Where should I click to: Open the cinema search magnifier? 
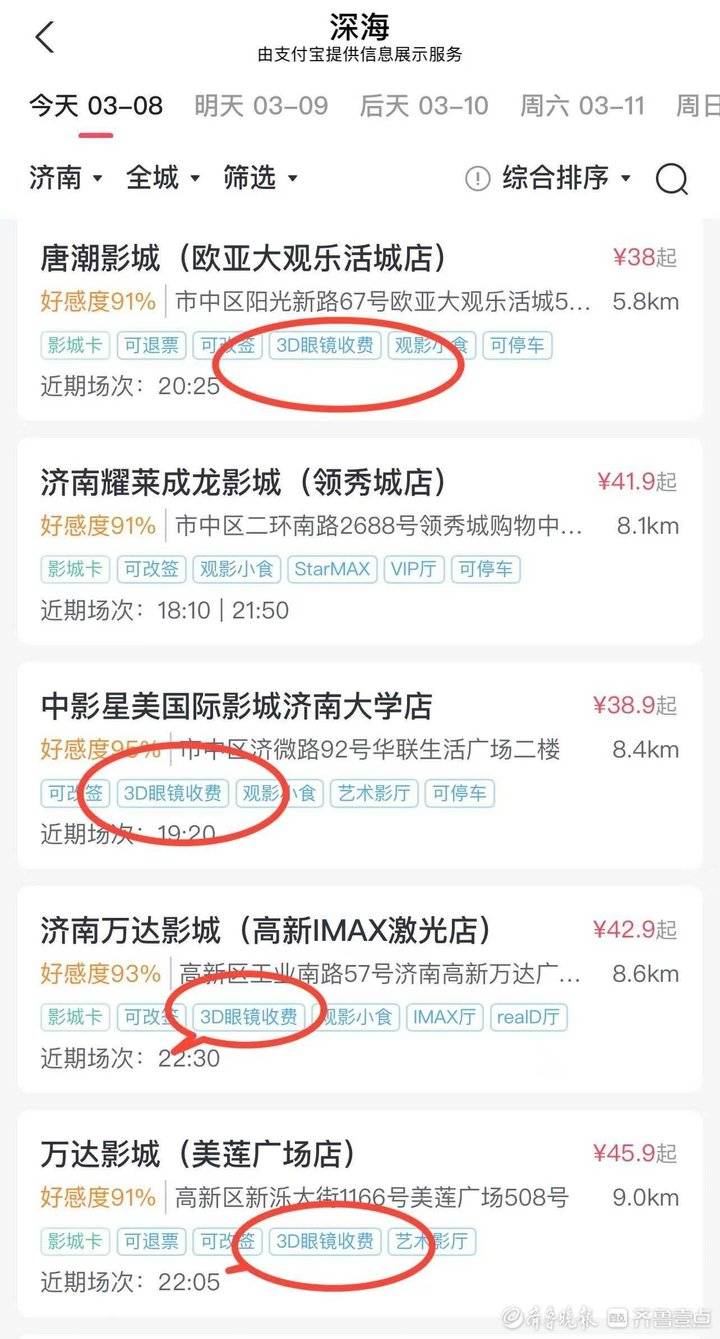pyautogui.click(x=671, y=179)
